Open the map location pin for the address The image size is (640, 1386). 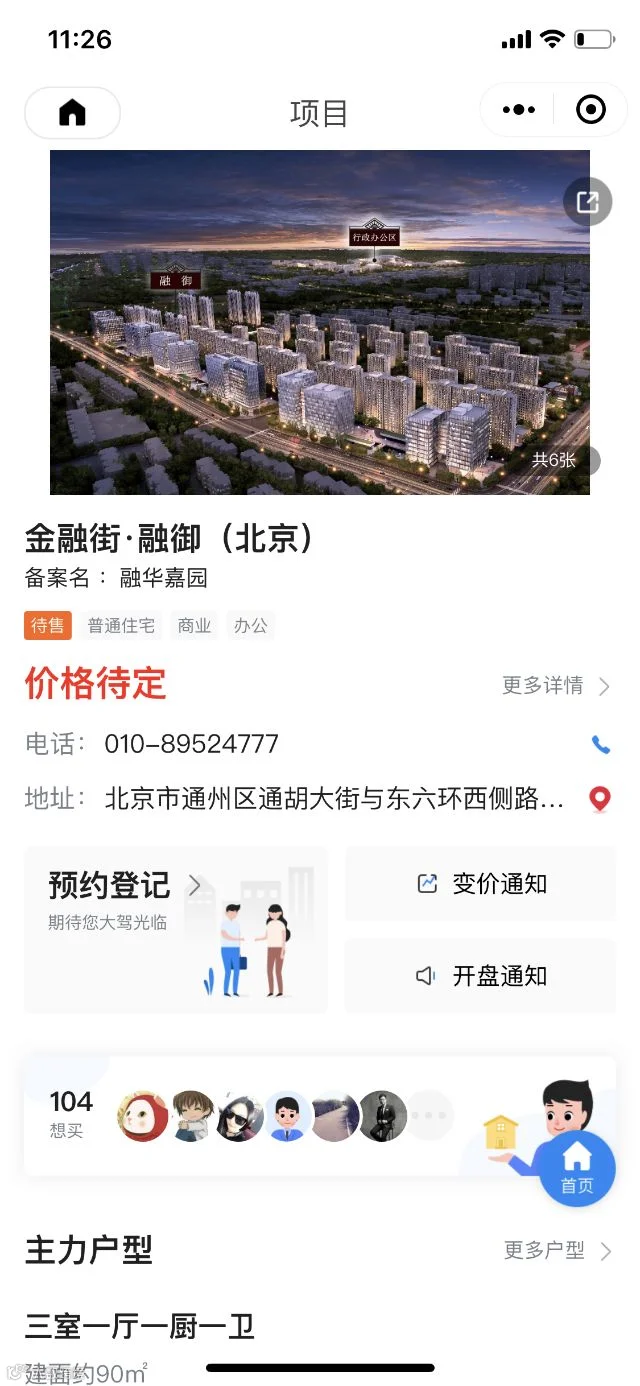(599, 799)
